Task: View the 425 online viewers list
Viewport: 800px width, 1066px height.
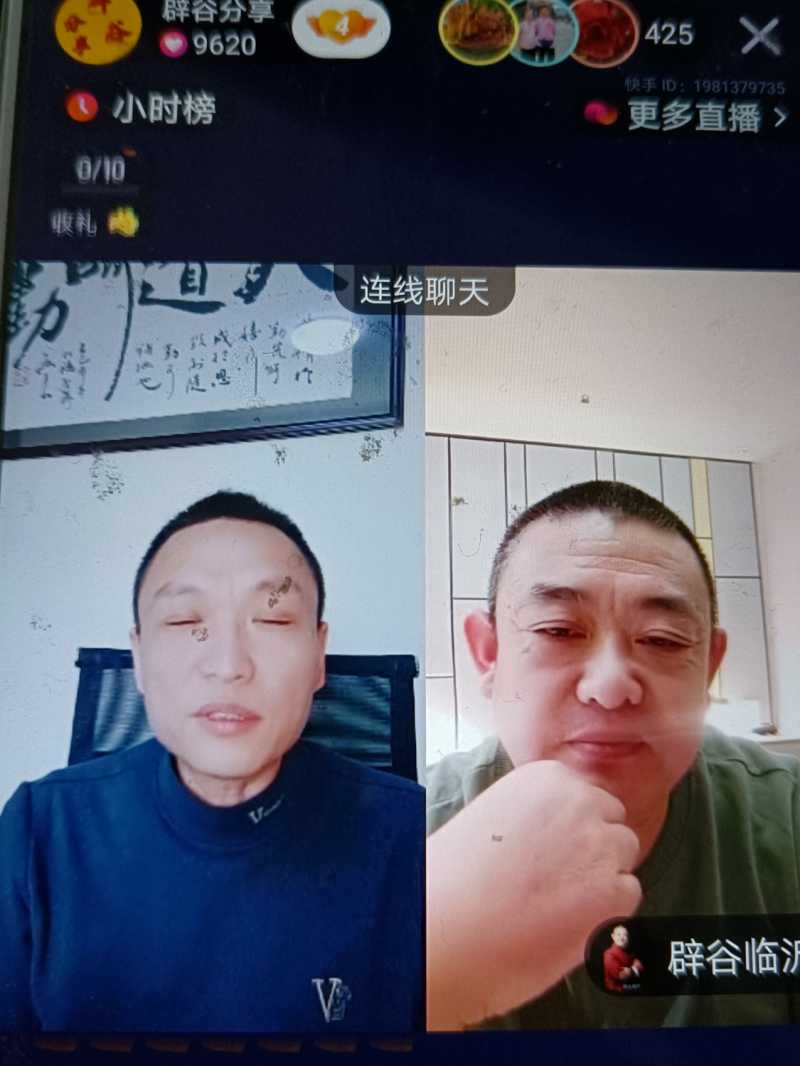Action: point(668,34)
